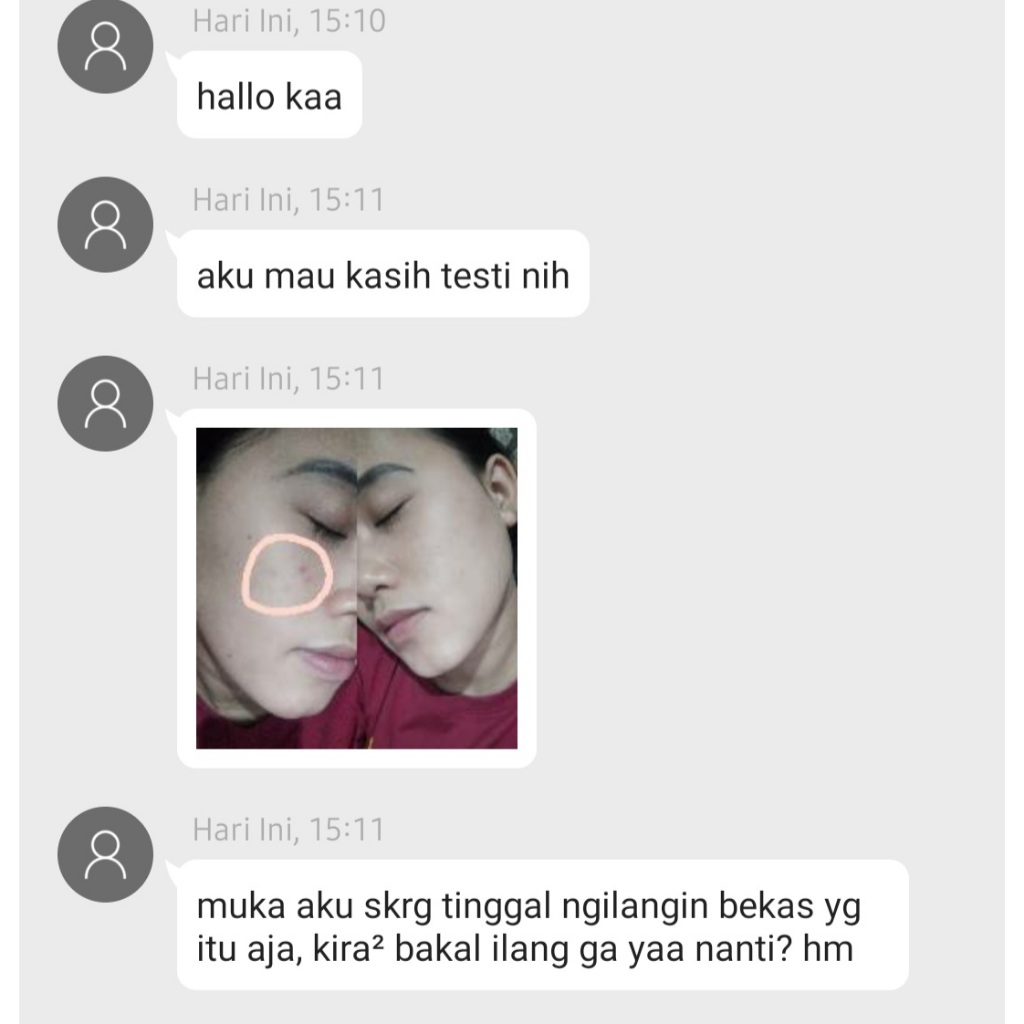Open sender's avatar beside "hallo kaa" message
Viewport: 1024px width, 1024px height.
(x=106, y=47)
